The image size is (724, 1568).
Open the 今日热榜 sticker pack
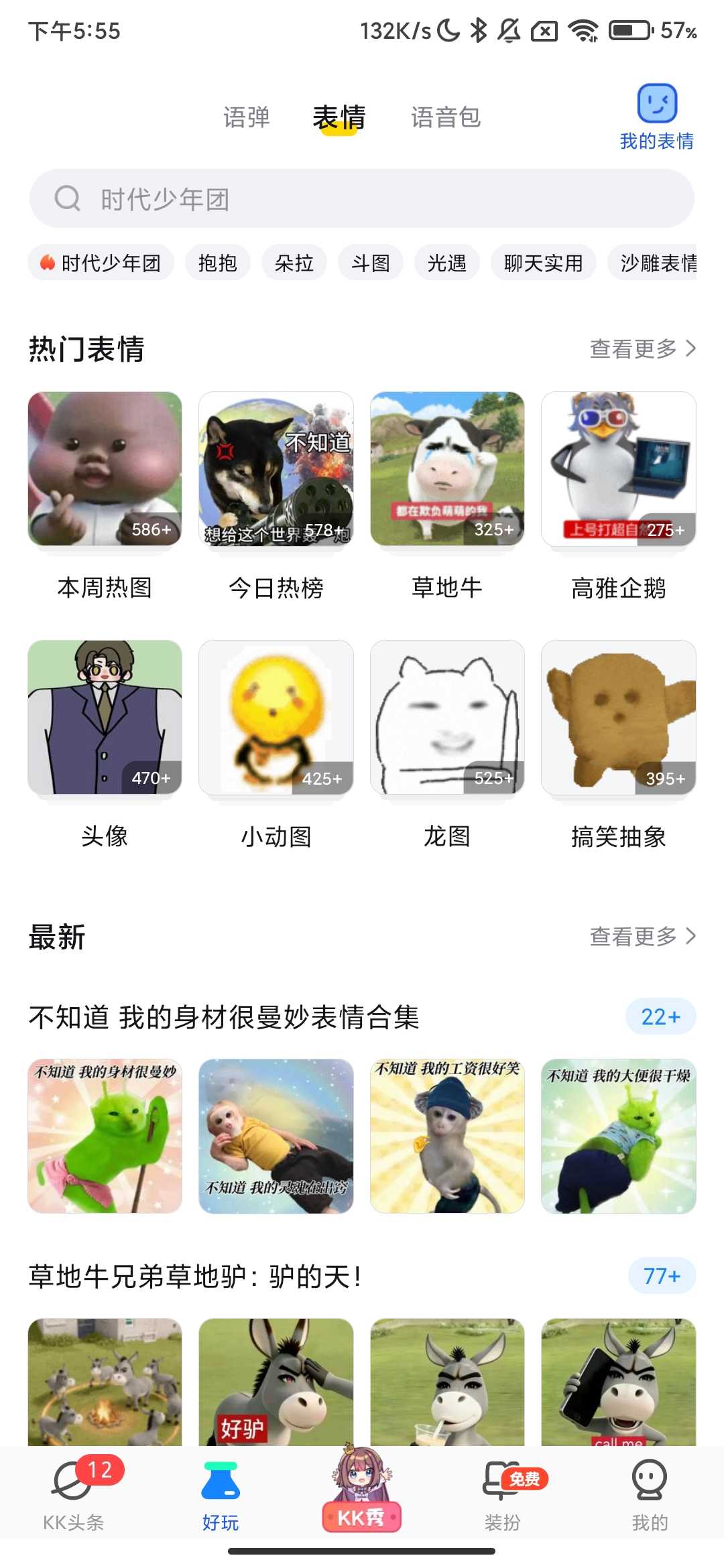(x=276, y=469)
